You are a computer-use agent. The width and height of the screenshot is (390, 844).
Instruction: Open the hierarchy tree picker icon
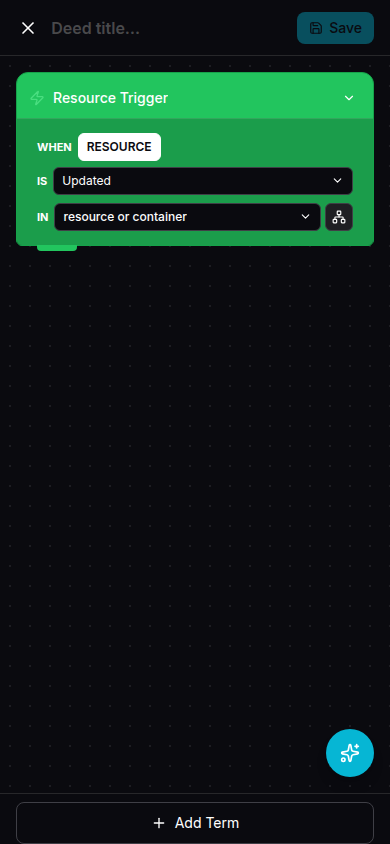tap(339, 217)
